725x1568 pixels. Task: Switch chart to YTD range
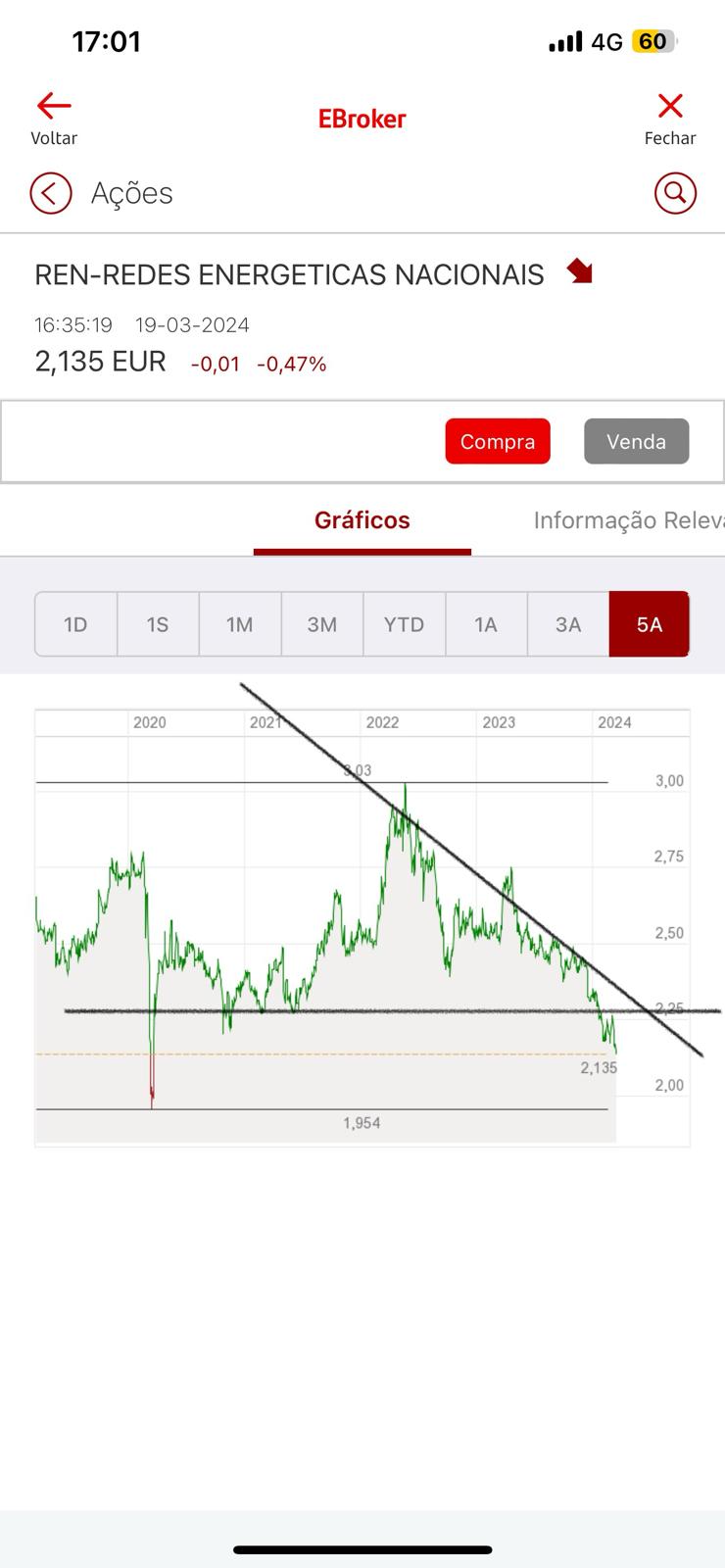point(404,624)
